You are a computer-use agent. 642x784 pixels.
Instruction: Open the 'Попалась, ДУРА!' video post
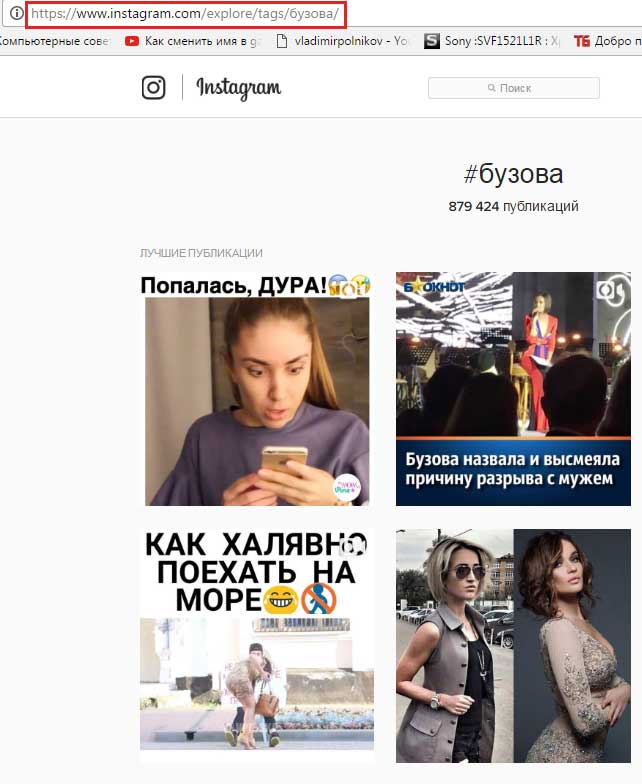tap(257, 390)
